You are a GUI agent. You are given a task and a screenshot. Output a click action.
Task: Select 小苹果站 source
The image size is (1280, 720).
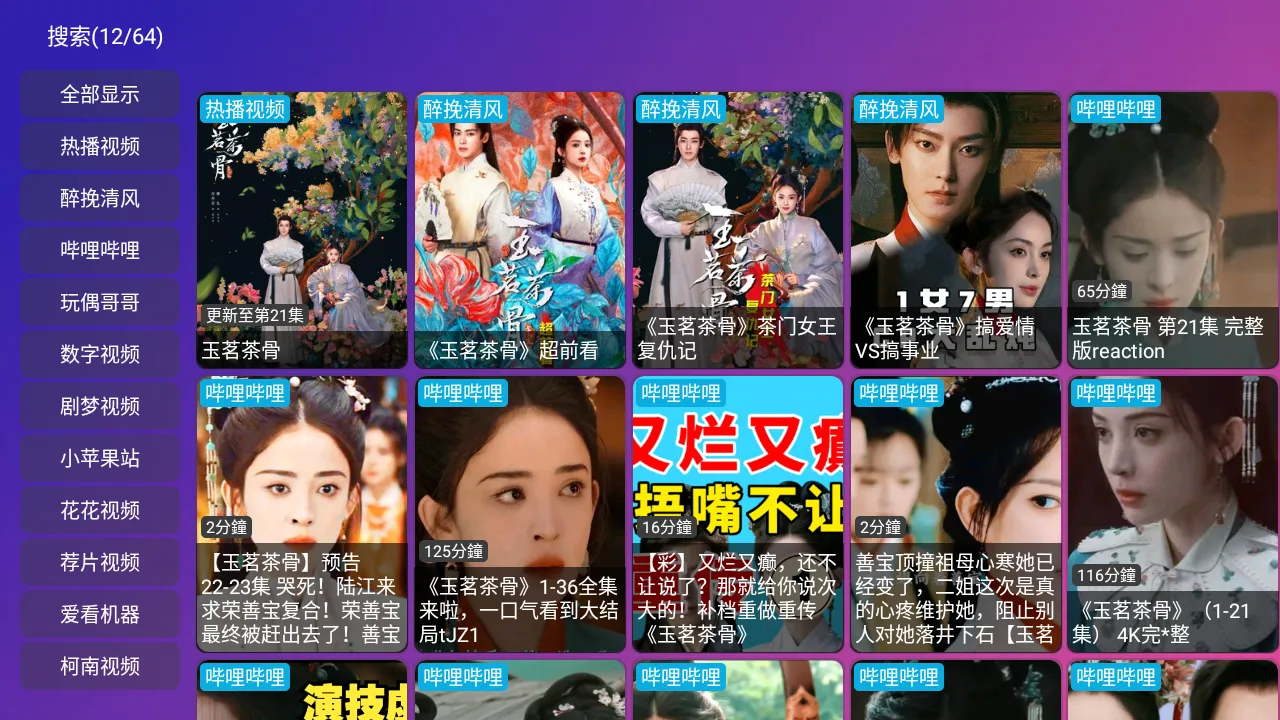click(x=100, y=458)
